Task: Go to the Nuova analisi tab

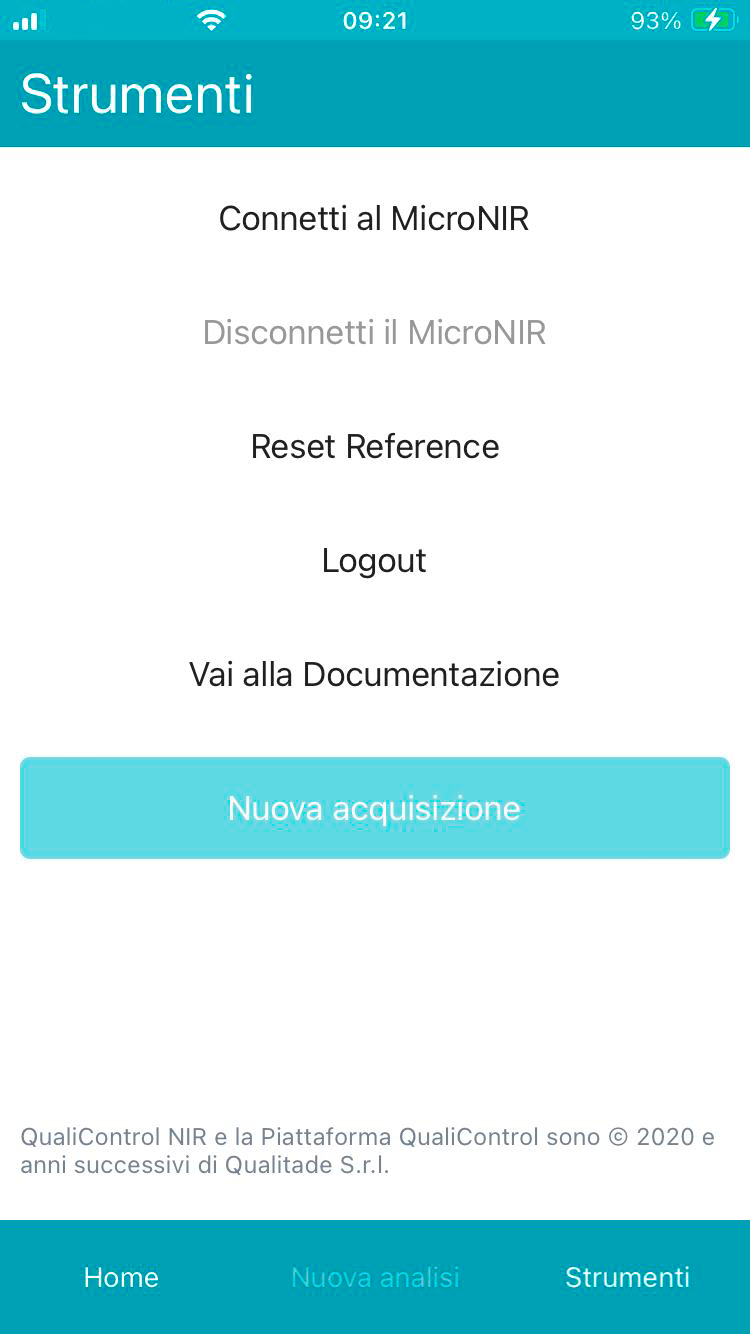Action: 375,1277
